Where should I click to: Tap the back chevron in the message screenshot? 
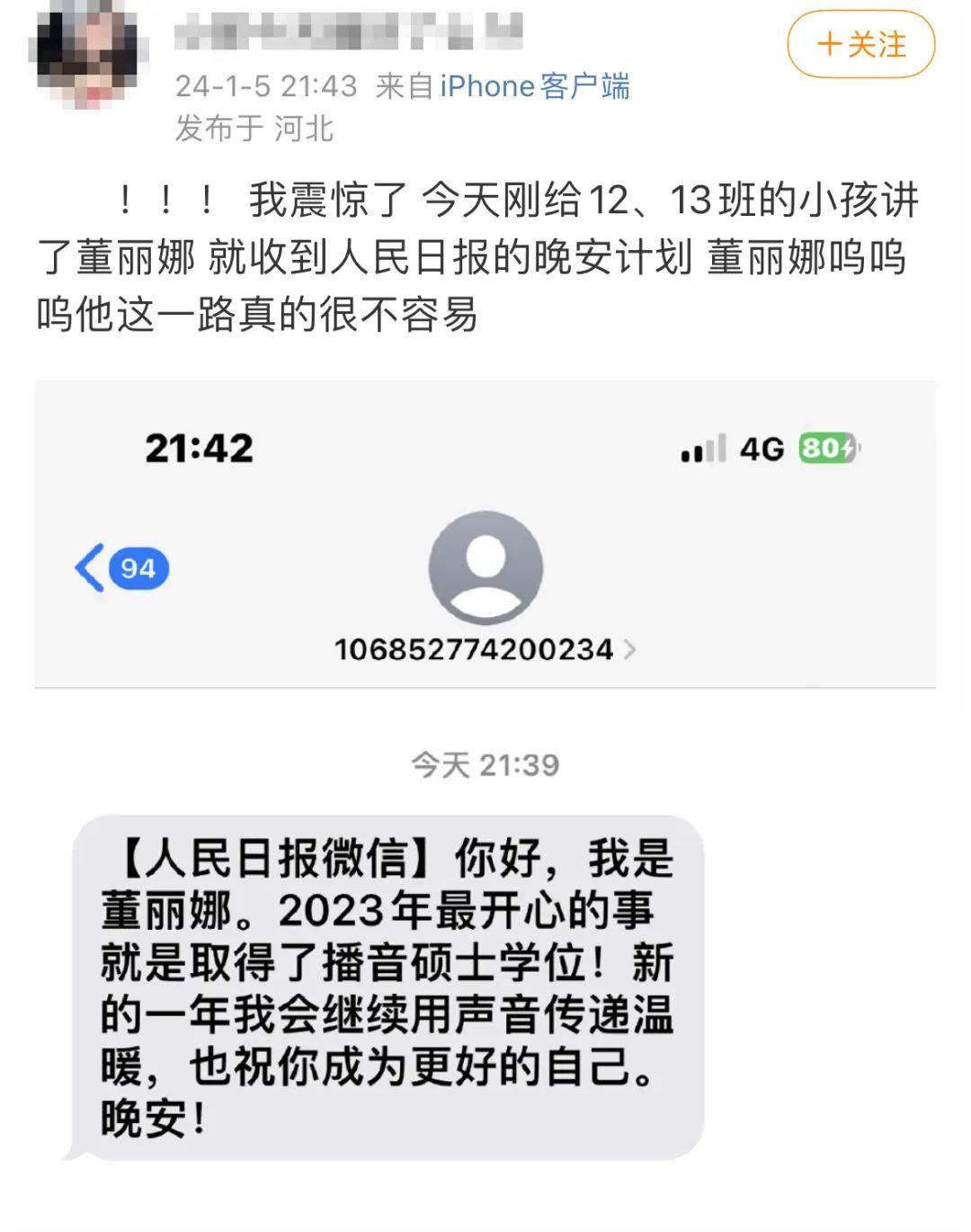(x=90, y=567)
